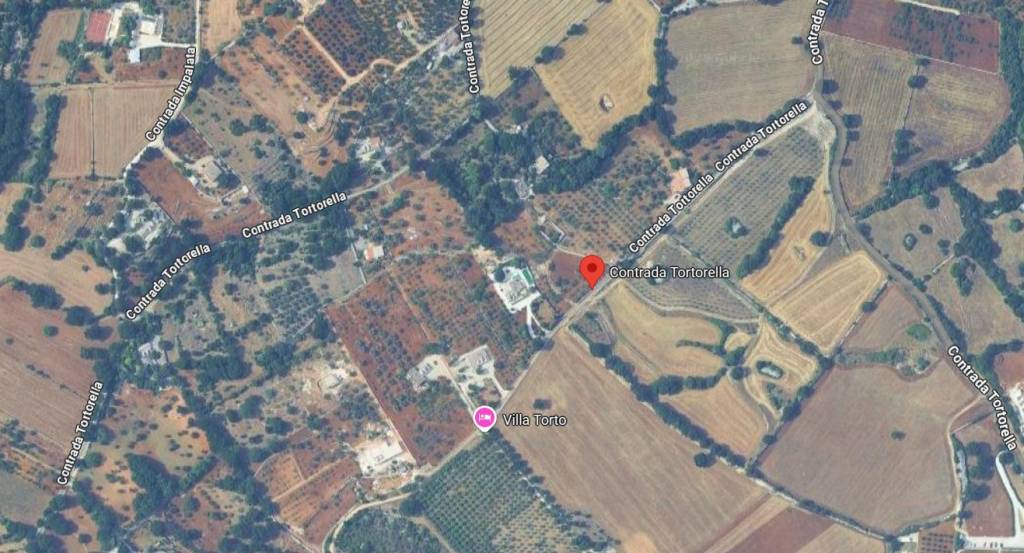The height and width of the screenshot is (553, 1024).
Task: Open the Villa Torto hotel marker
Action: point(485,418)
